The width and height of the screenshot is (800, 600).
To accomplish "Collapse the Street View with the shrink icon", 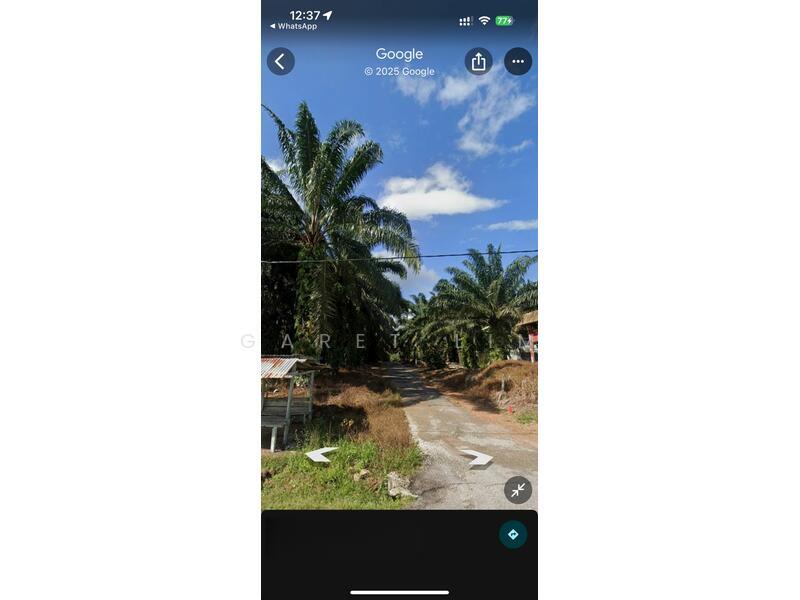I will point(517,489).
